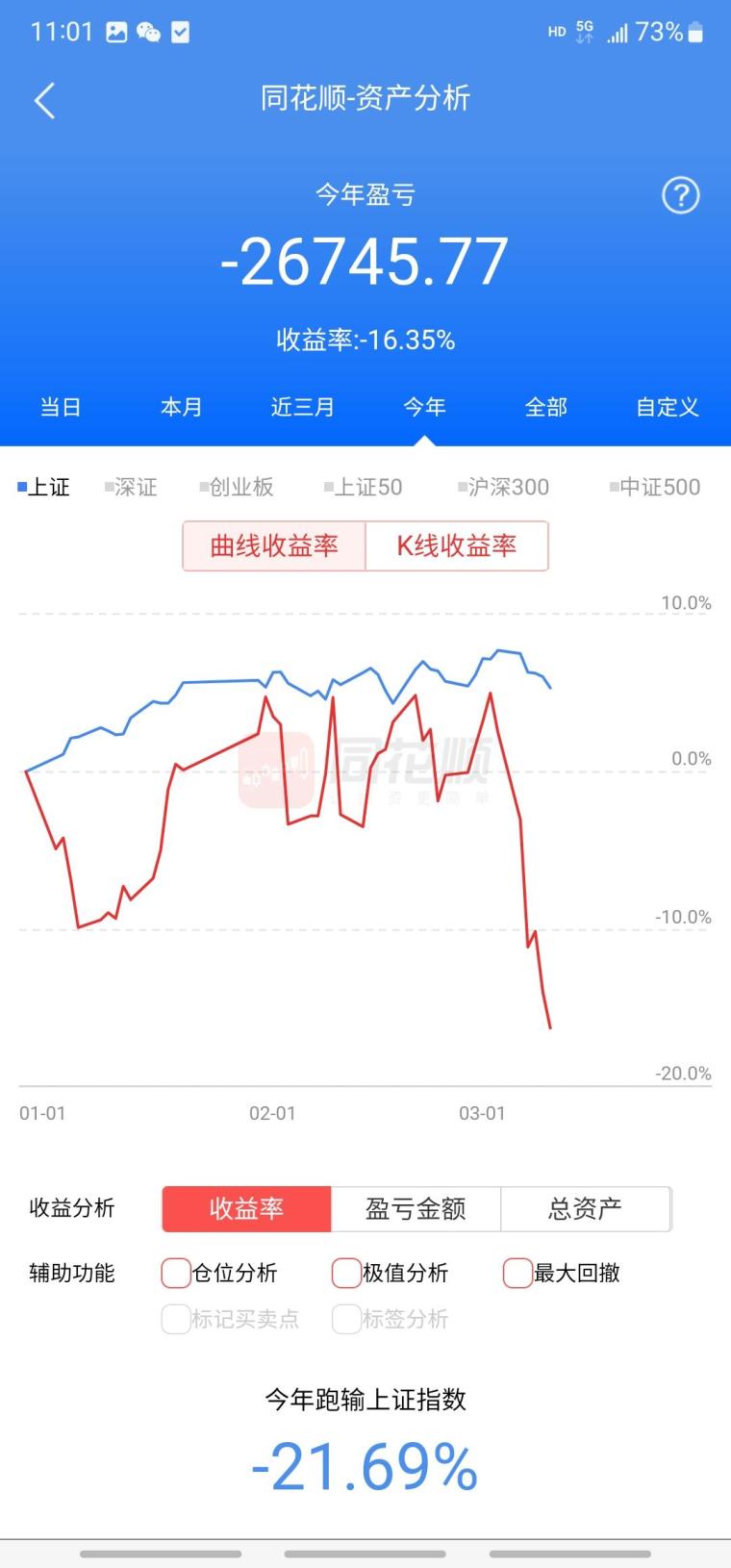
Task: Compare against 深证 index
Action: coord(132,487)
